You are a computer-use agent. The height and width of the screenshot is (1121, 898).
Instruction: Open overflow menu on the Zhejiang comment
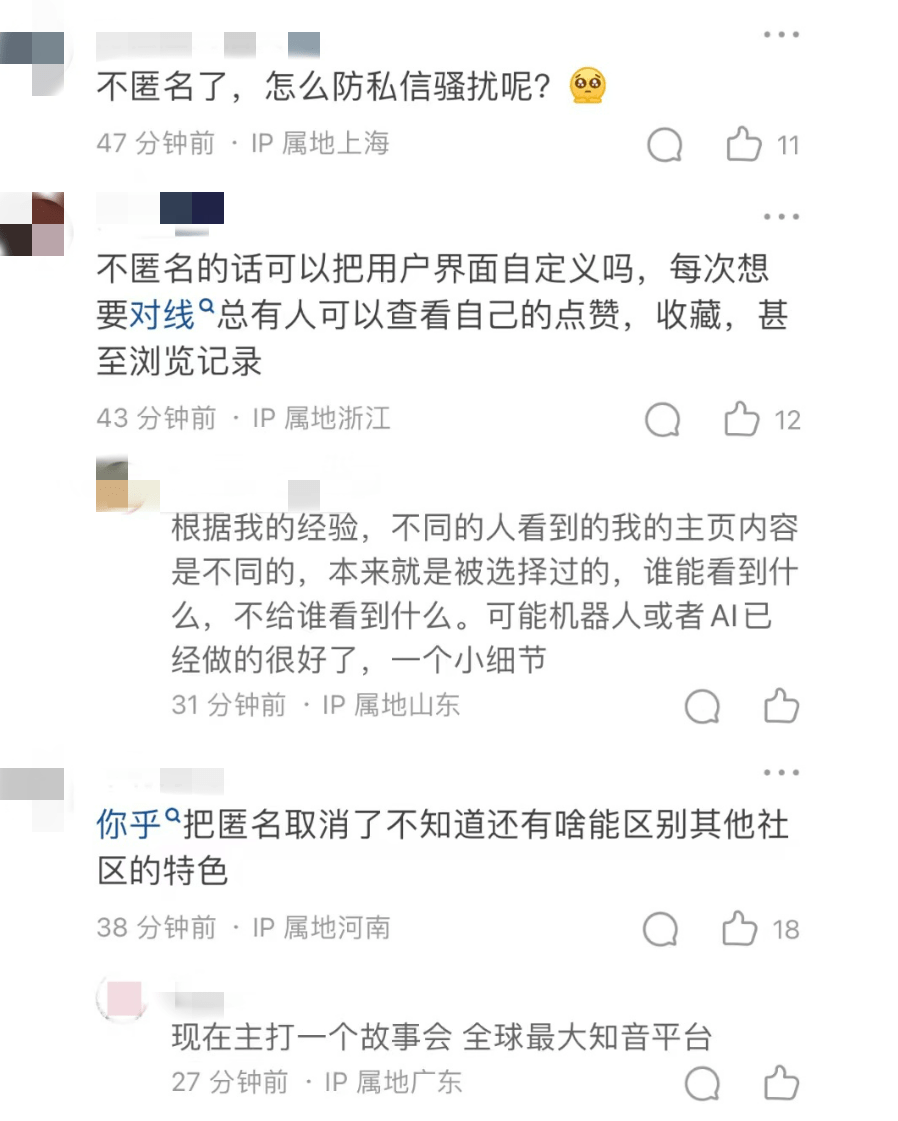pyautogui.click(x=781, y=217)
